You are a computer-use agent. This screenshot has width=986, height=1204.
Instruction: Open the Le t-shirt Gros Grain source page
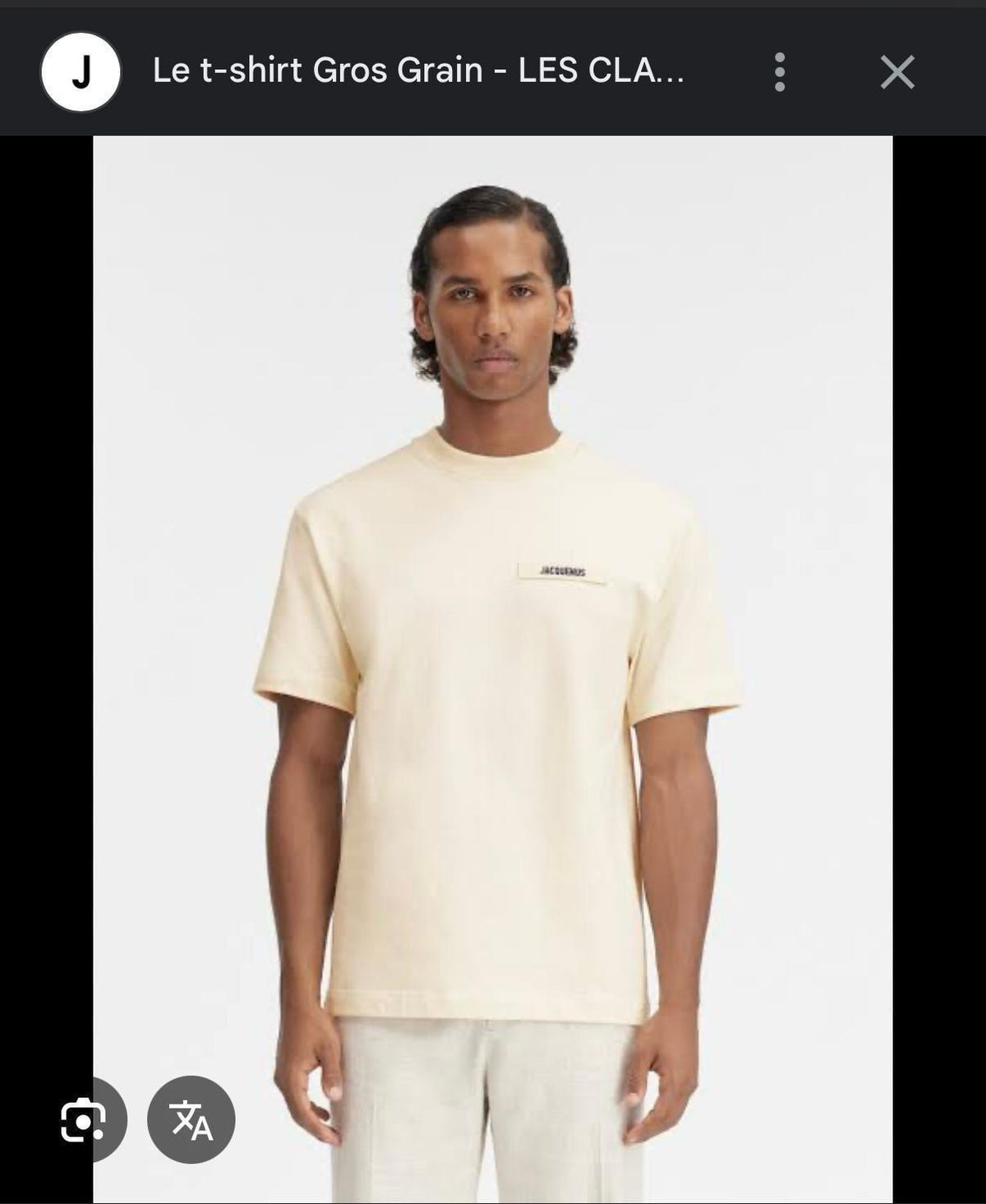click(x=418, y=71)
